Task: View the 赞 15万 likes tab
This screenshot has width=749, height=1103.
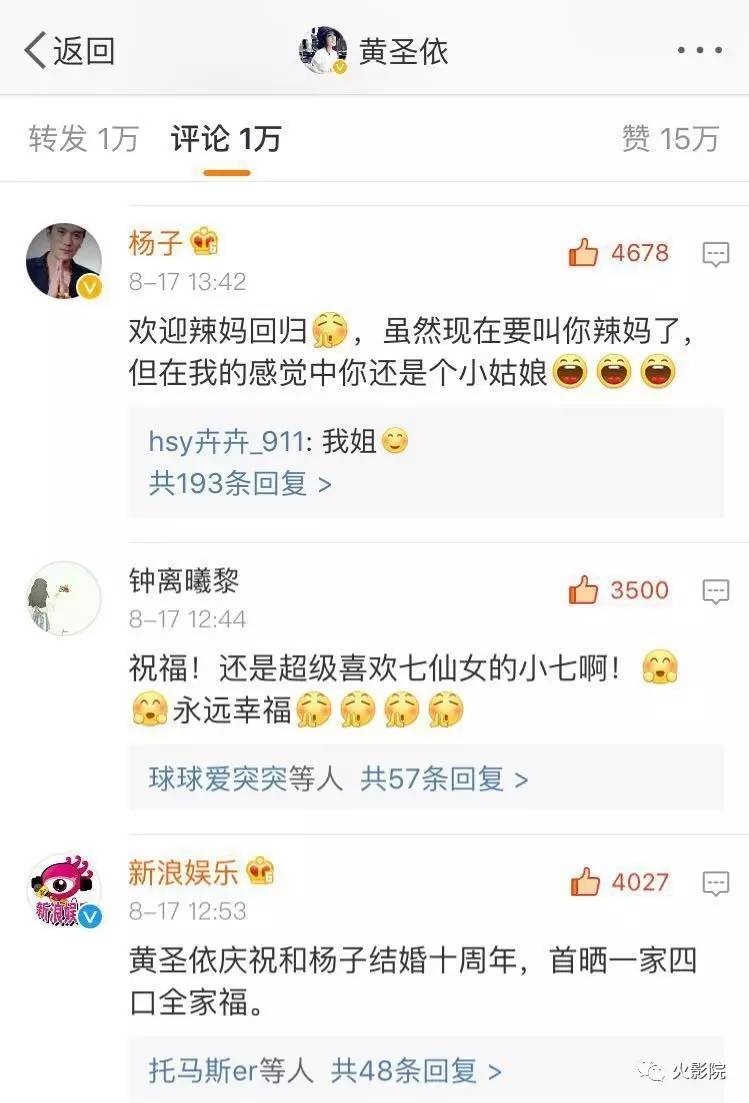Action: pos(669,139)
